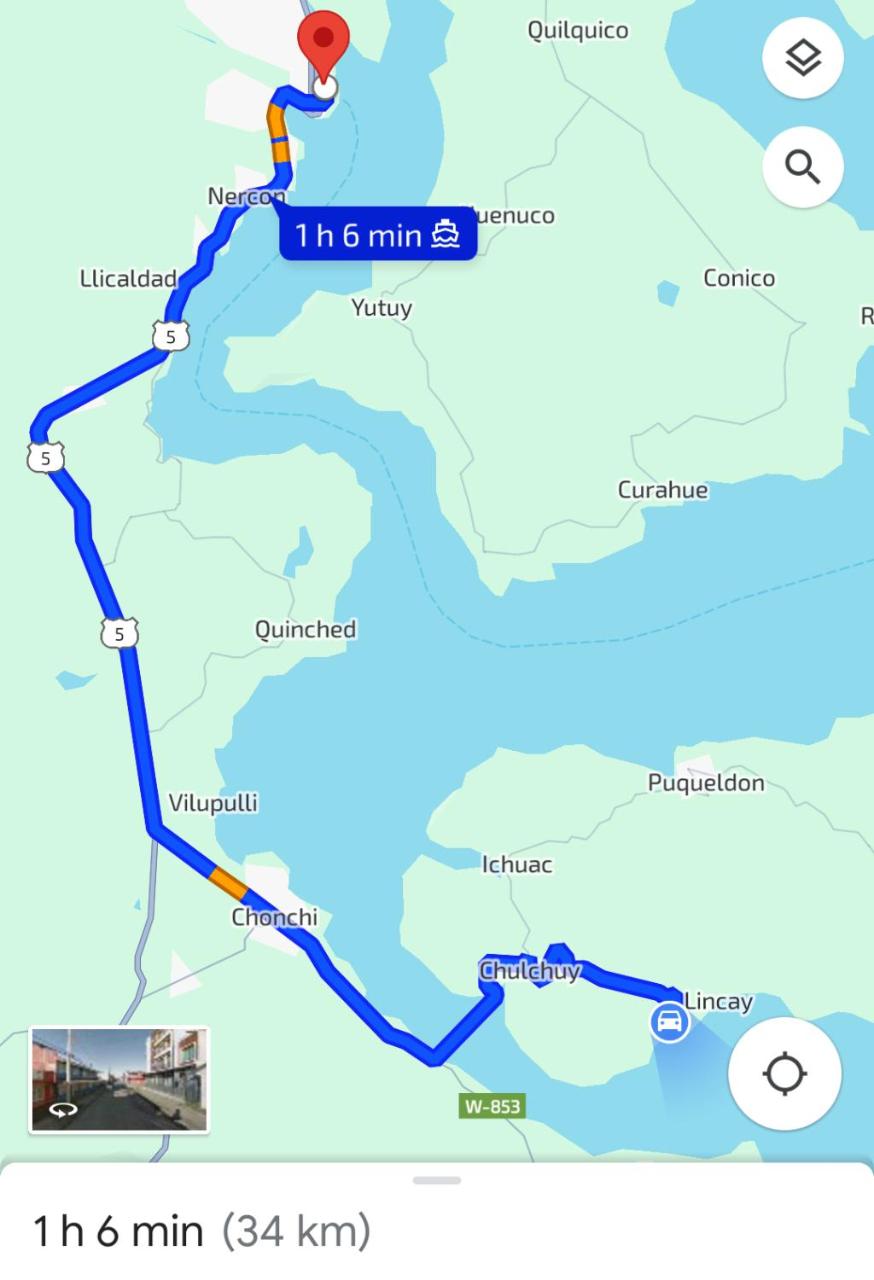This screenshot has width=874, height=1280.
Task: Select the 1 h 6 min route label
Action: [377, 235]
